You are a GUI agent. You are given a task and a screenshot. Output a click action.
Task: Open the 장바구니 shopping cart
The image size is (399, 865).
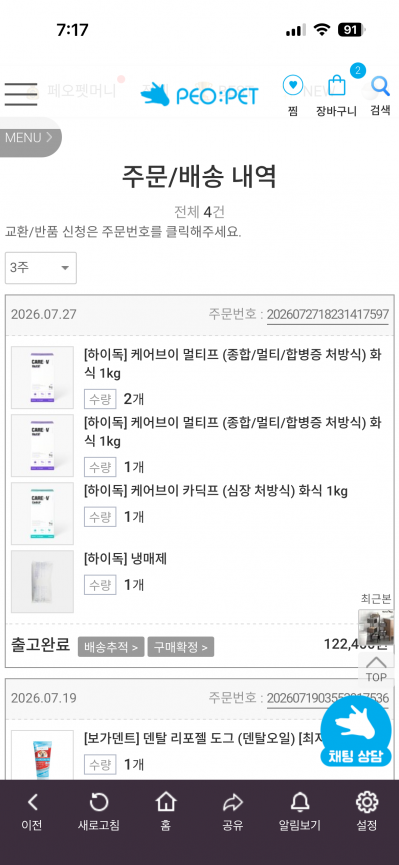(x=336, y=95)
